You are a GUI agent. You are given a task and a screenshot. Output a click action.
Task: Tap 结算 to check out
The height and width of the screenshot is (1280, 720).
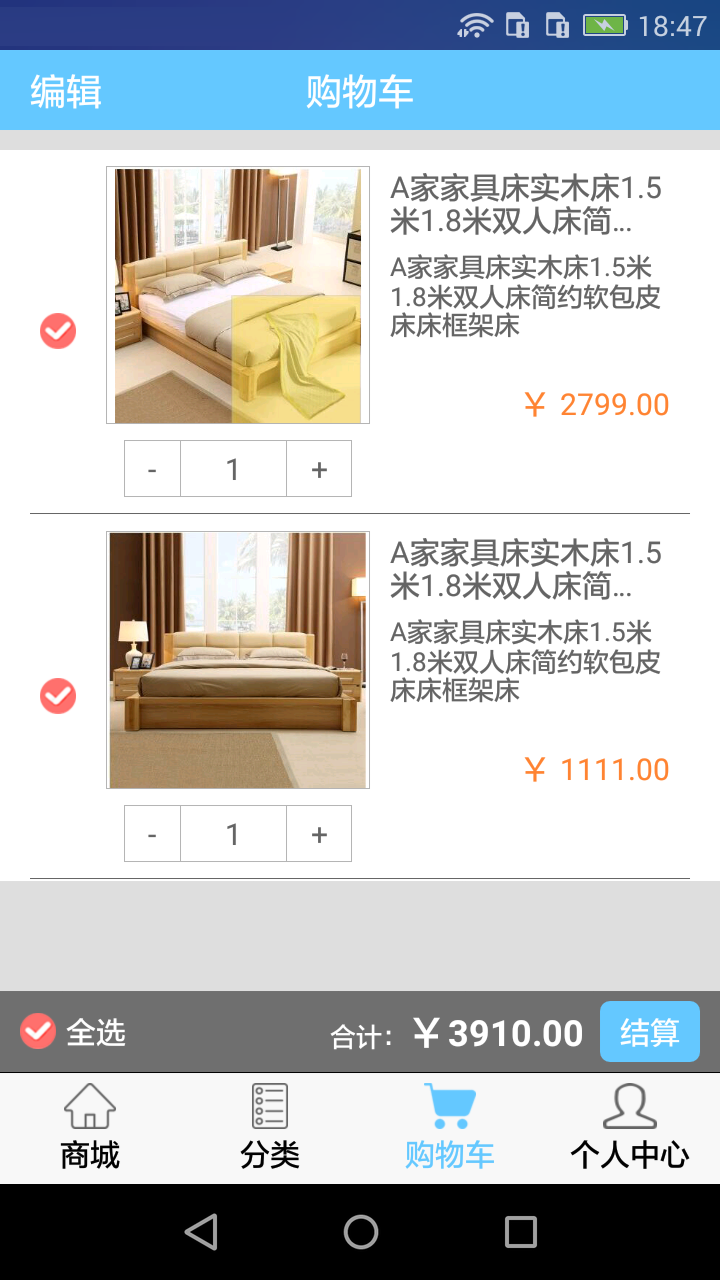(649, 1031)
